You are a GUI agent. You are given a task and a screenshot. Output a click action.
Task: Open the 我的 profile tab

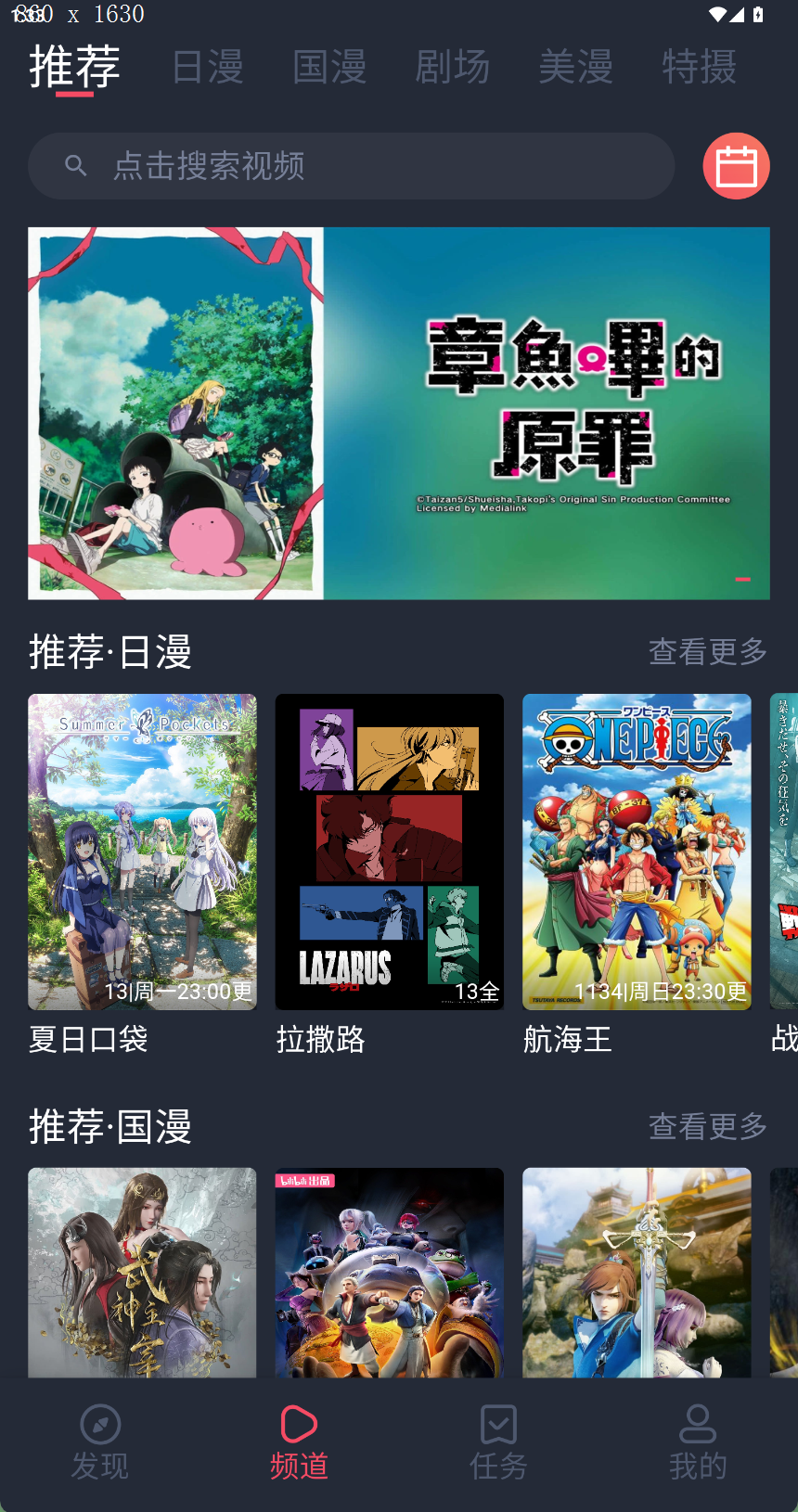click(x=698, y=1442)
